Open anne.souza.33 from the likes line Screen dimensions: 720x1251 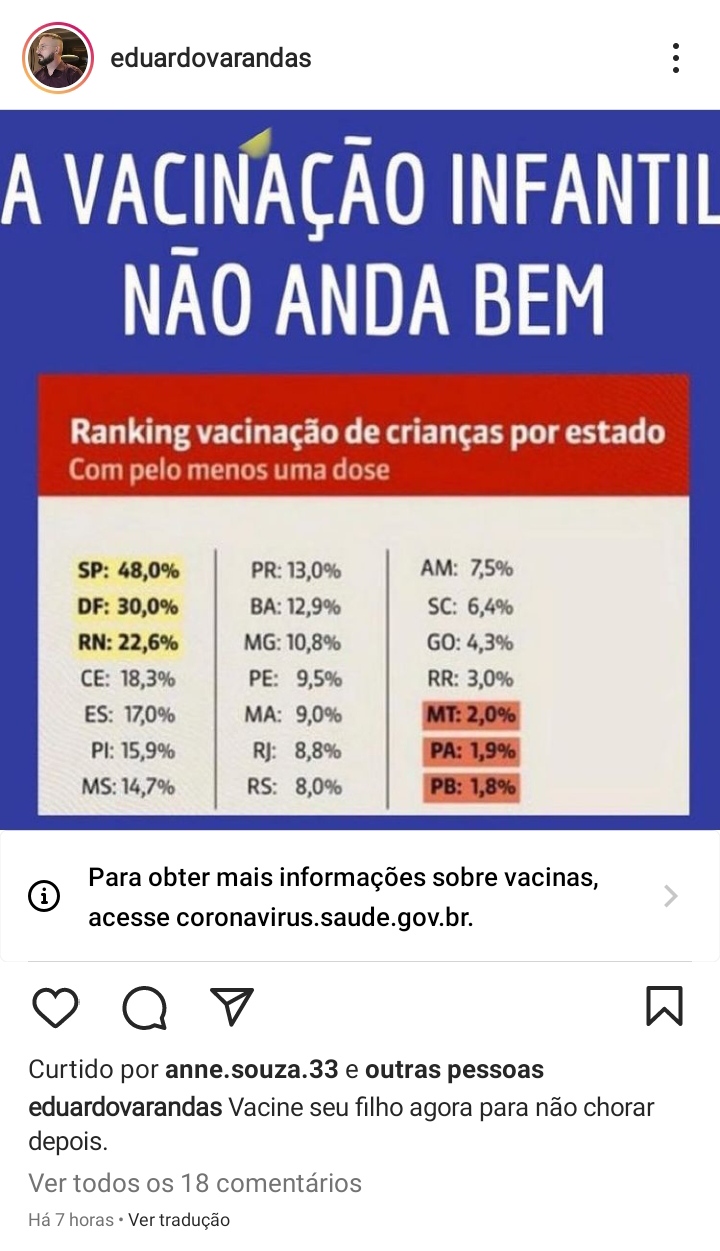coord(251,1070)
